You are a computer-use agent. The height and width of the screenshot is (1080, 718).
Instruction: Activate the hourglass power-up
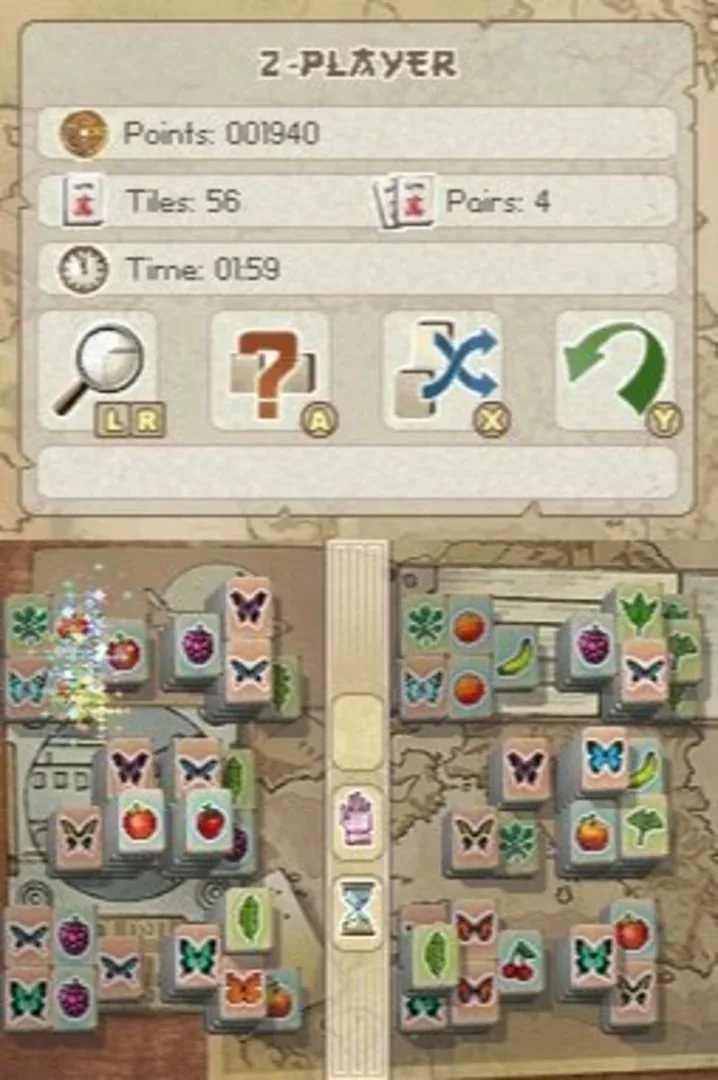click(x=357, y=911)
